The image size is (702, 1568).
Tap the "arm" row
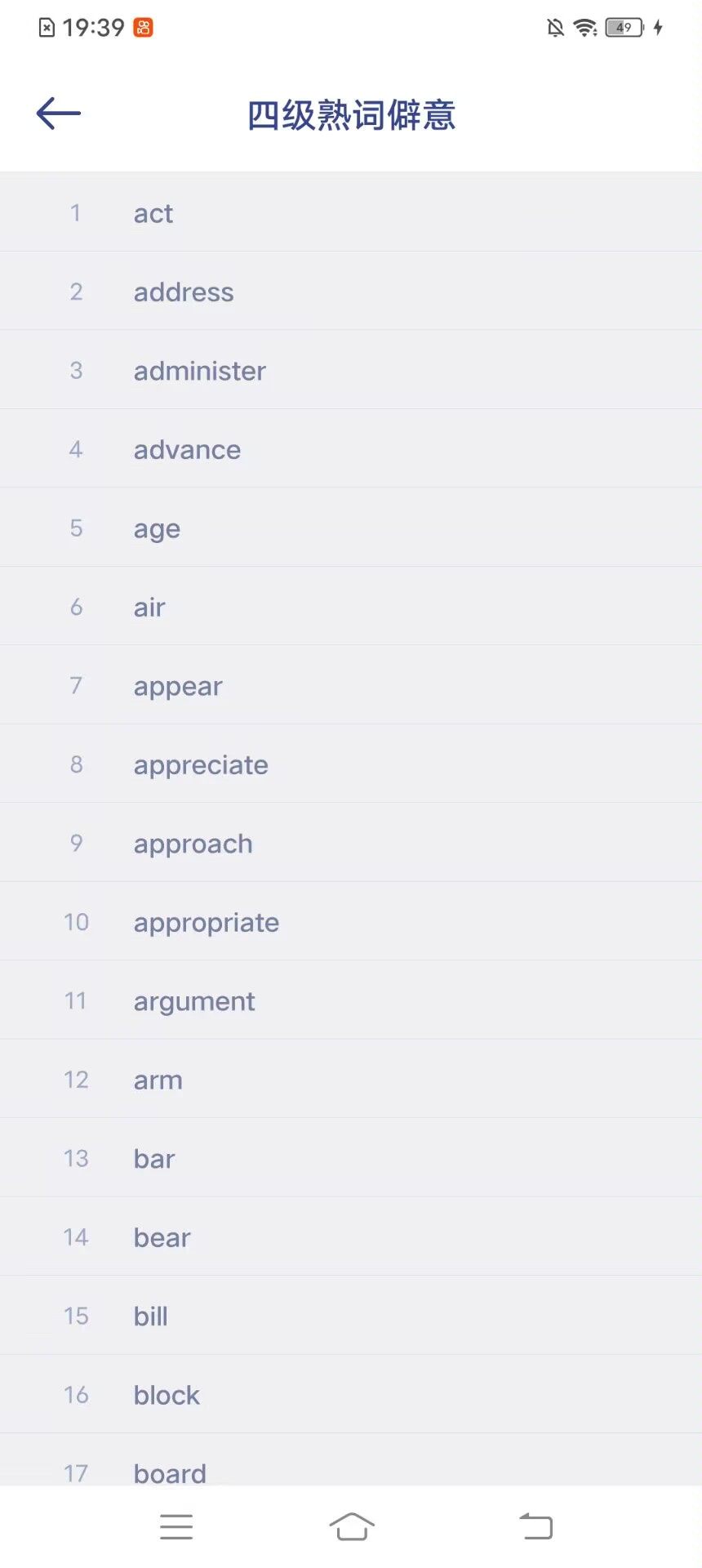pos(351,1080)
